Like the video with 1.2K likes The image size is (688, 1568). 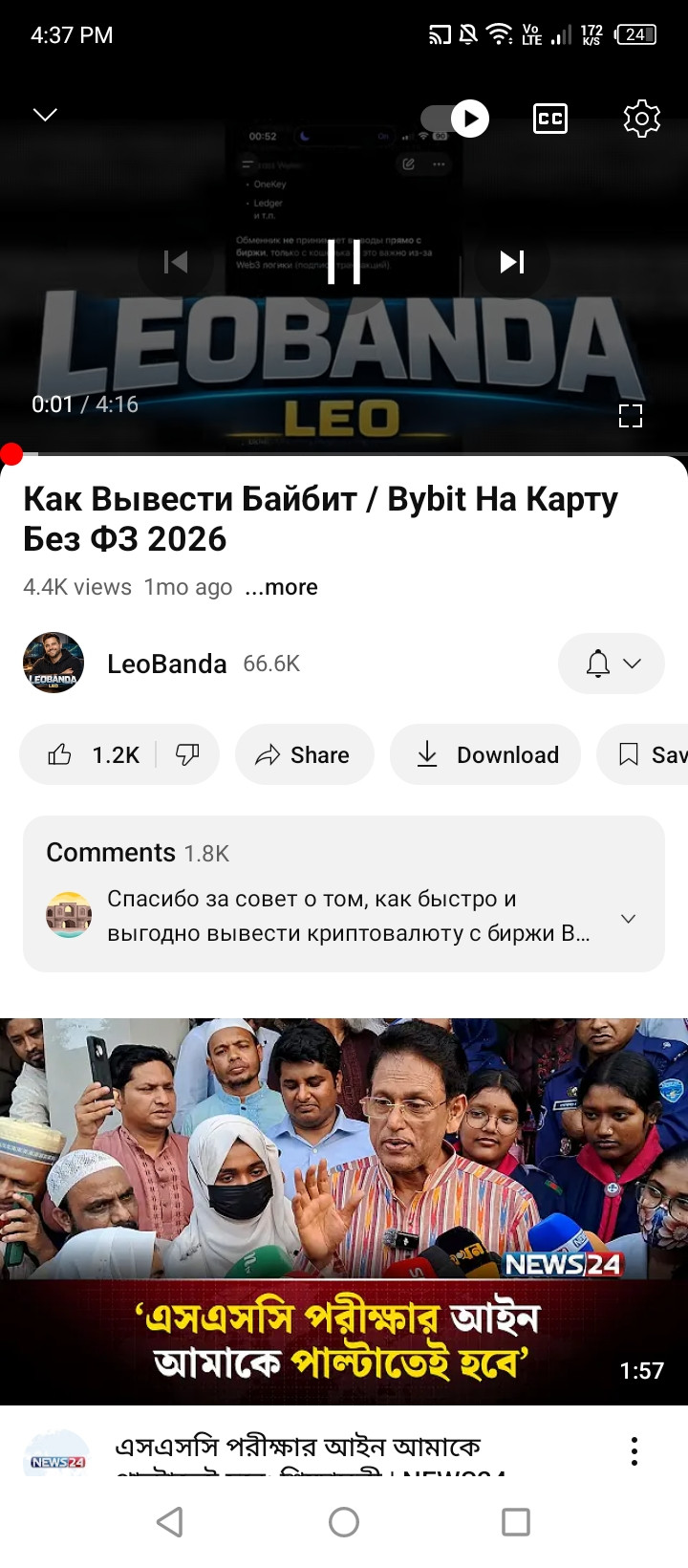[x=94, y=755]
